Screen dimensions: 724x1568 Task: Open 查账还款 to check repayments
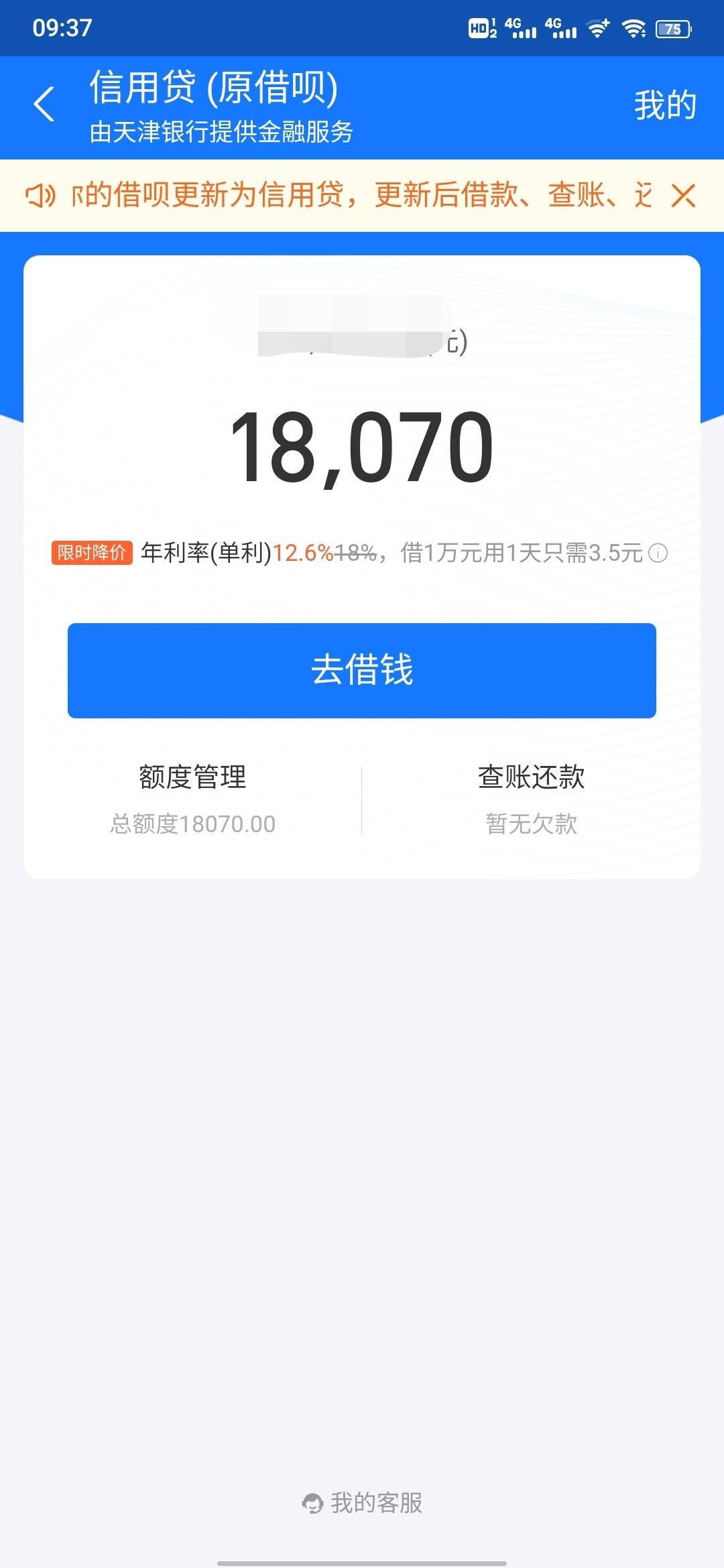click(531, 797)
